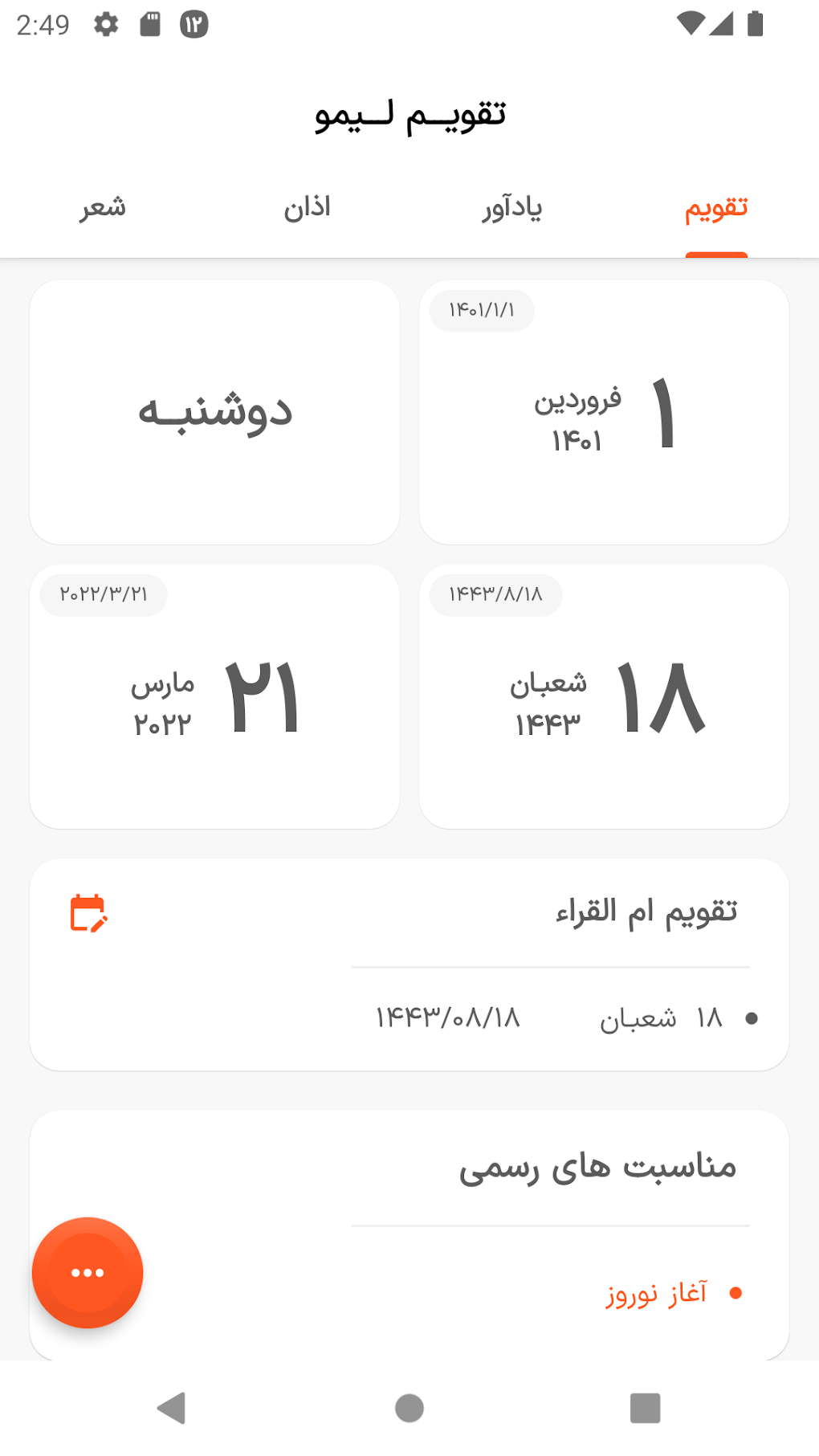Return to the home screen
Screen dimensions: 819x1456
(x=409, y=1408)
